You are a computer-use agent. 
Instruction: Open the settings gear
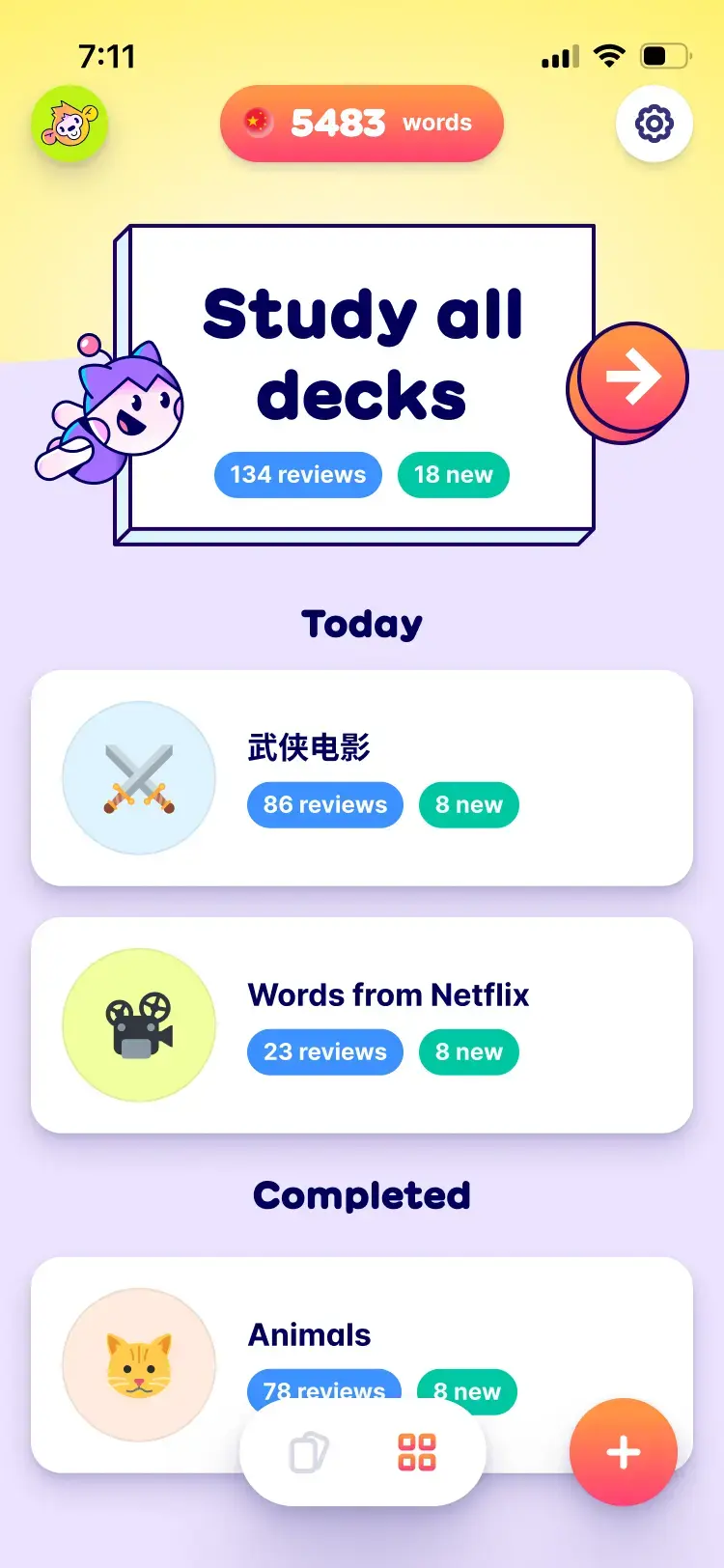(654, 124)
